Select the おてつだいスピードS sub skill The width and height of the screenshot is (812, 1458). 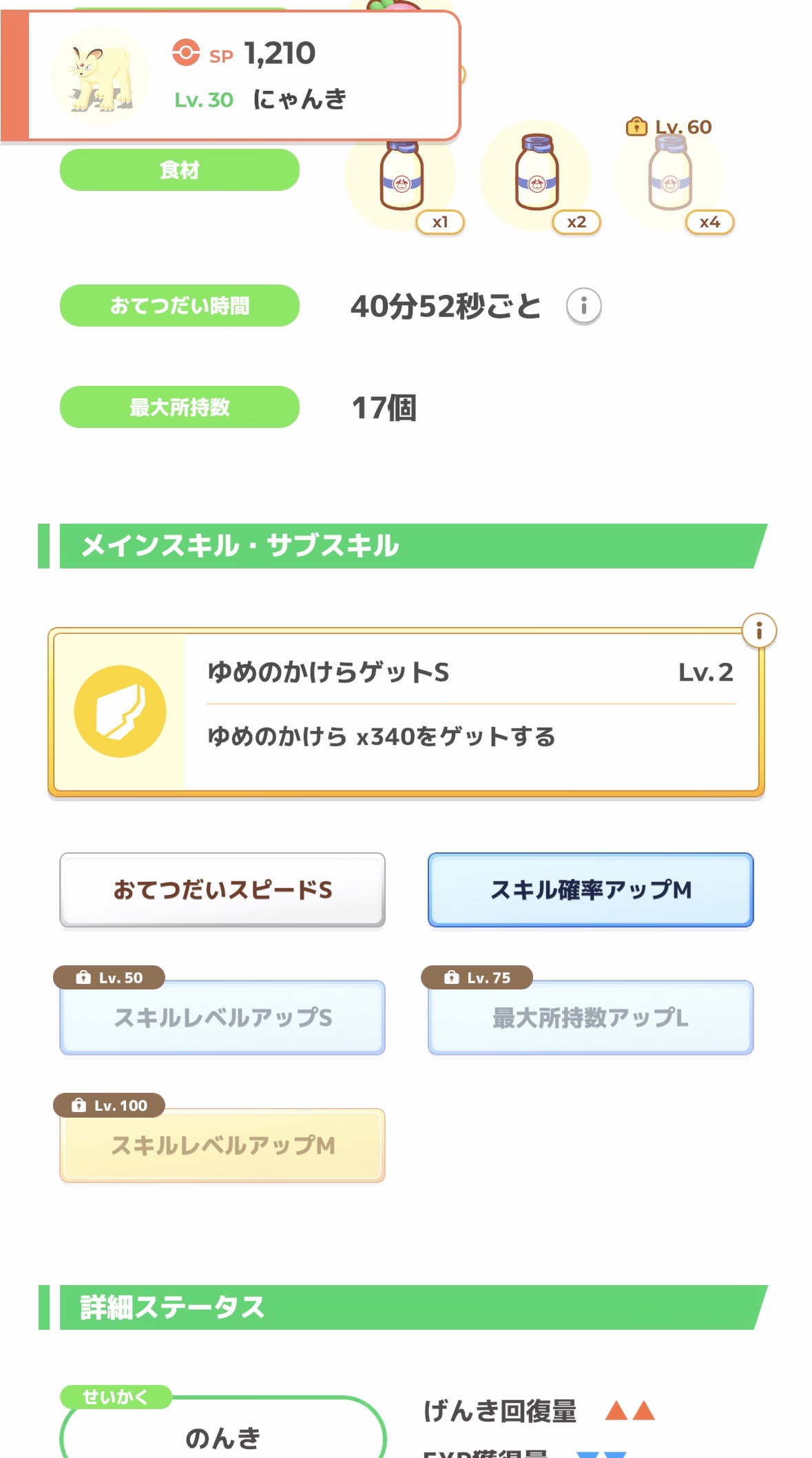point(222,890)
